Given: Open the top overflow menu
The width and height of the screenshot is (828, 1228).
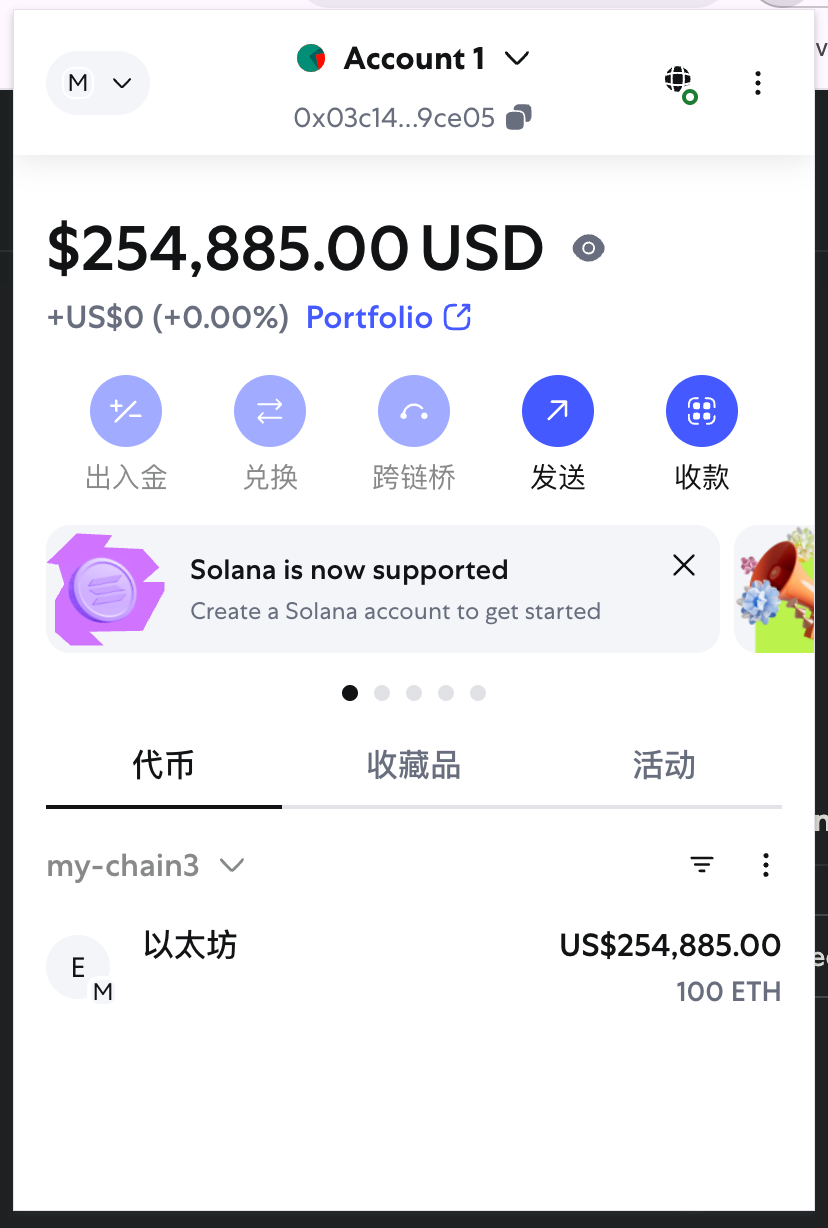Looking at the screenshot, I should [x=758, y=83].
